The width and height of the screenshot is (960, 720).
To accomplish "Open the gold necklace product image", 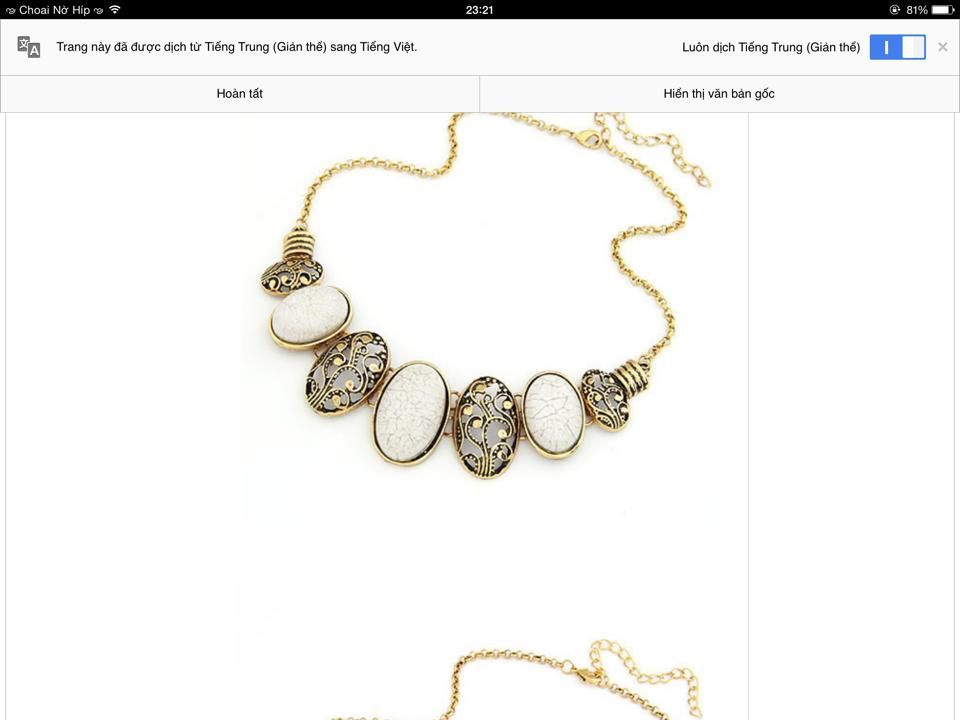I will (478, 330).
